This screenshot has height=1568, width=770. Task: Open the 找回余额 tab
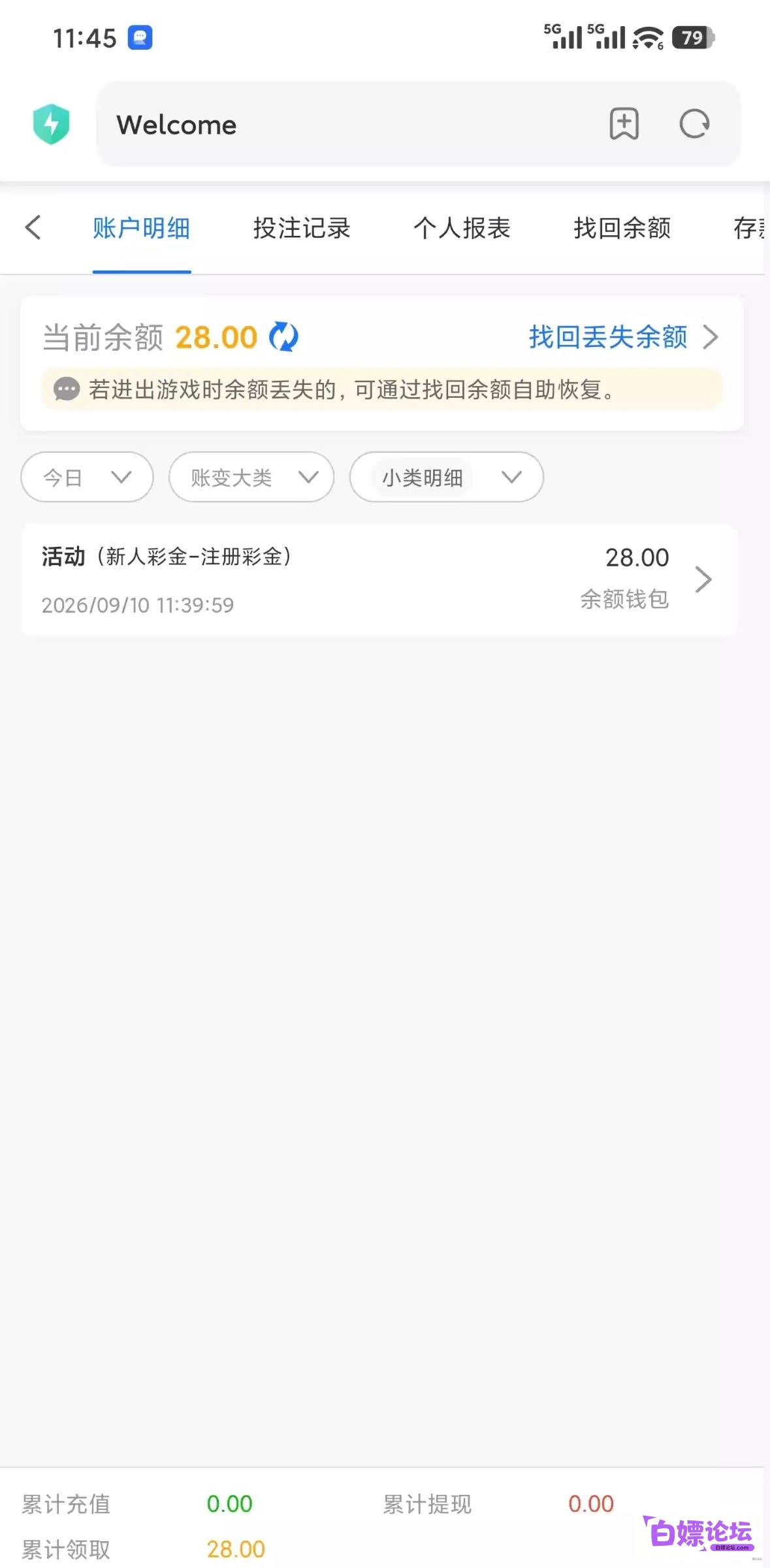622,228
